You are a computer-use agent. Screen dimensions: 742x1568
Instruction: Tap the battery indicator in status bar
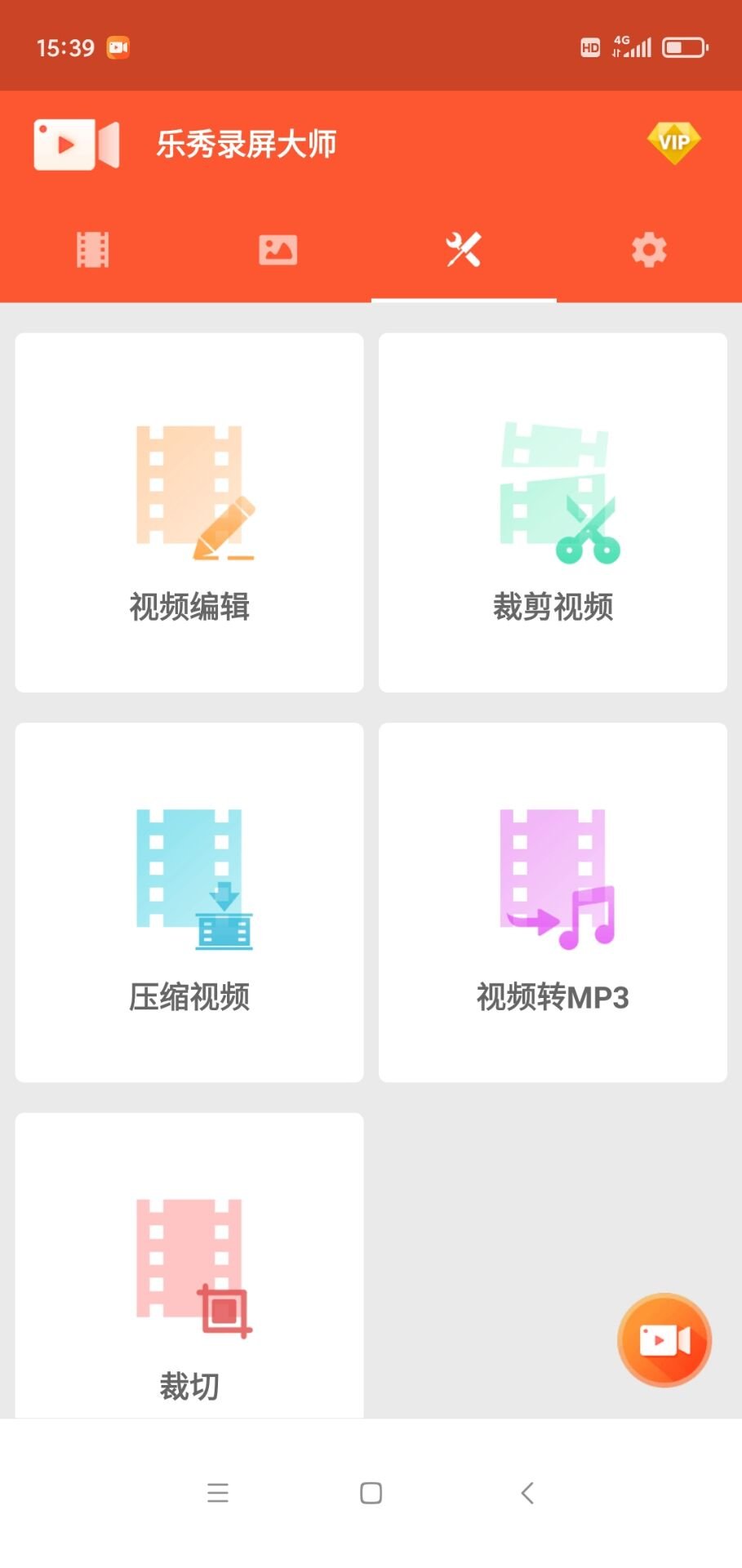tap(686, 47)
